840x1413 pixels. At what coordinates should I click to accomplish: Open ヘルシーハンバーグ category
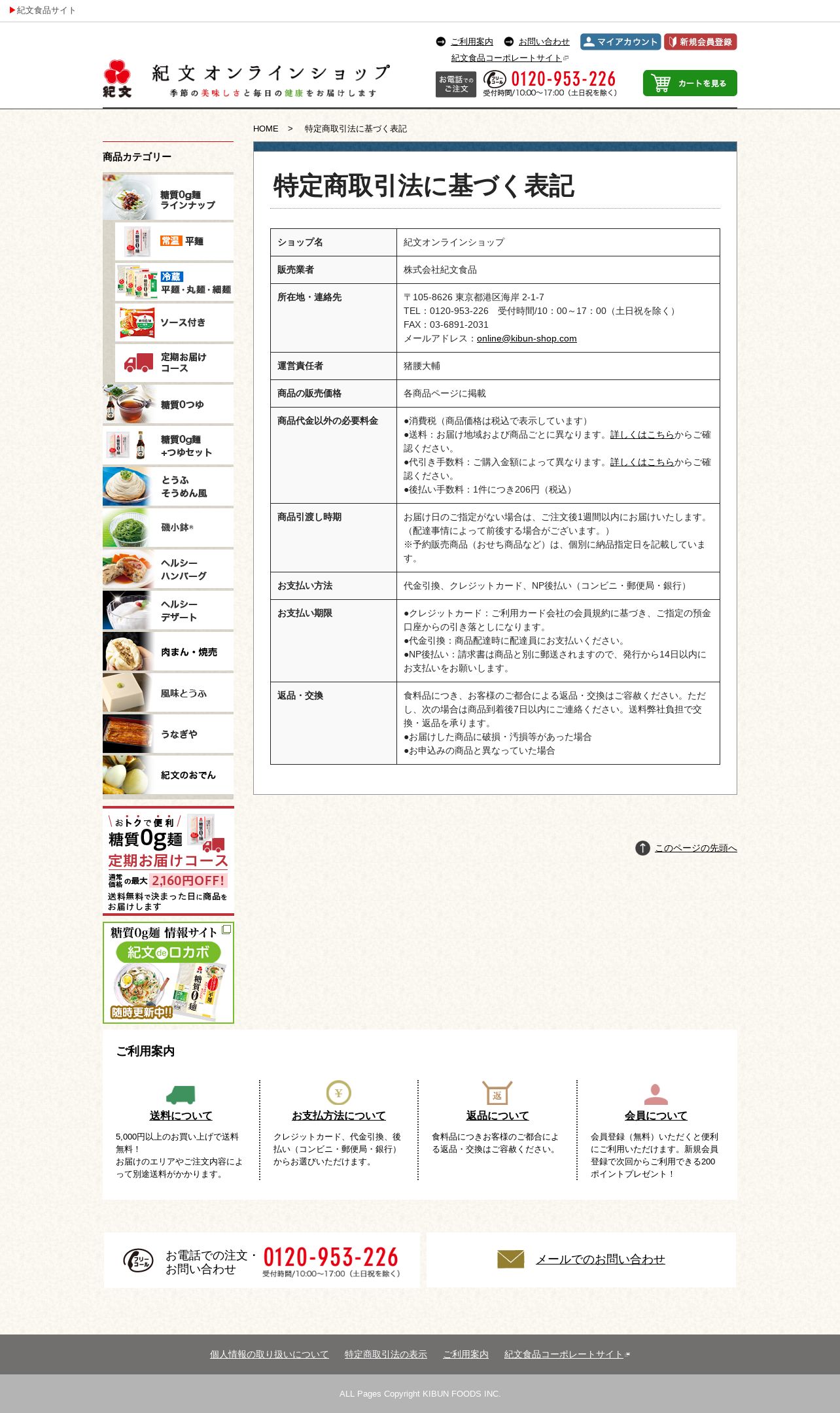point(168,569)
